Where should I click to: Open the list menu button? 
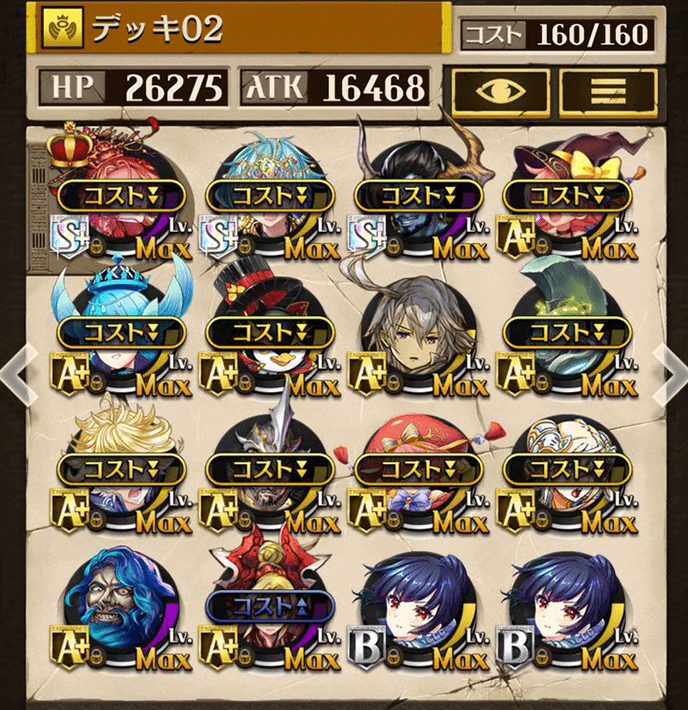point(607,90)
